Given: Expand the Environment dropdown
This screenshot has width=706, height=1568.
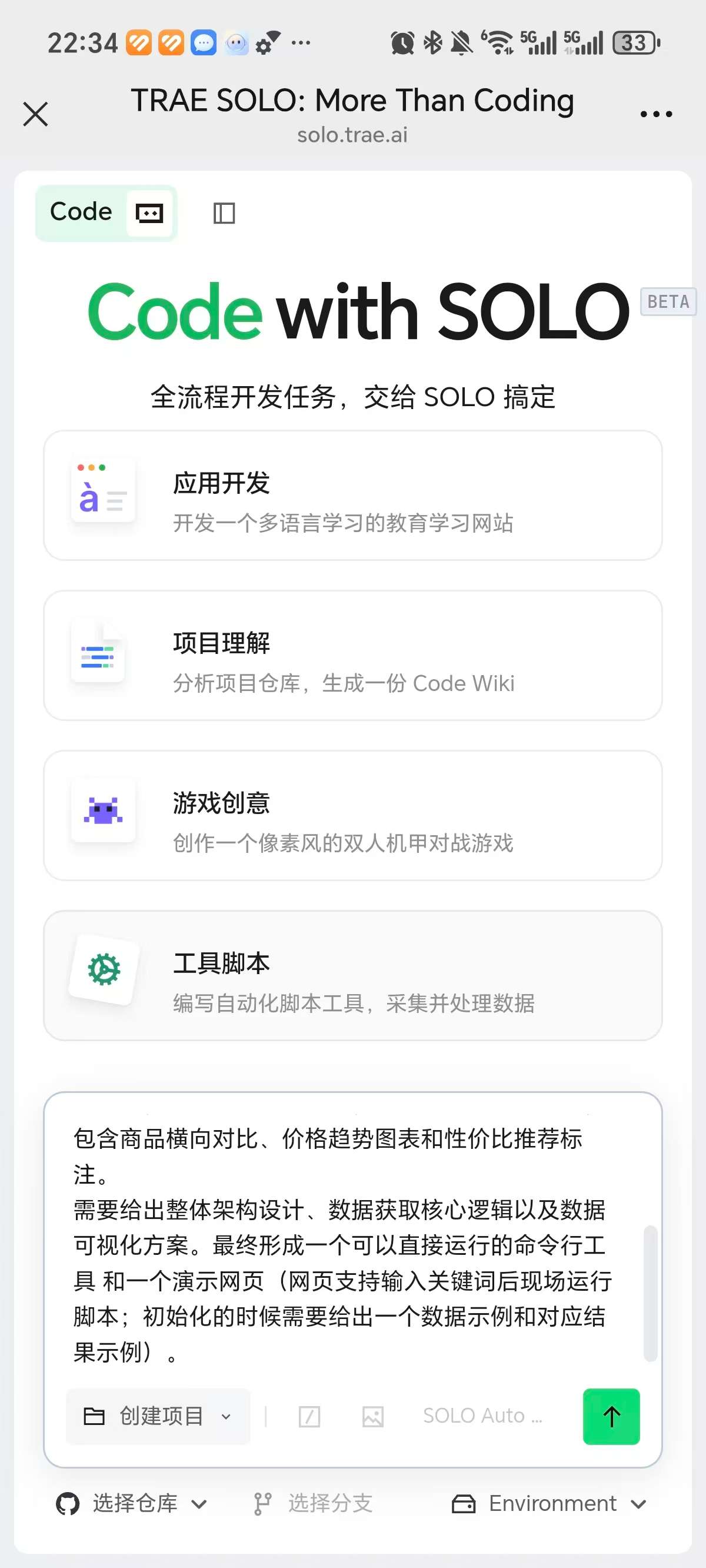Looking at the screenshot, I should coord(548,1503).
